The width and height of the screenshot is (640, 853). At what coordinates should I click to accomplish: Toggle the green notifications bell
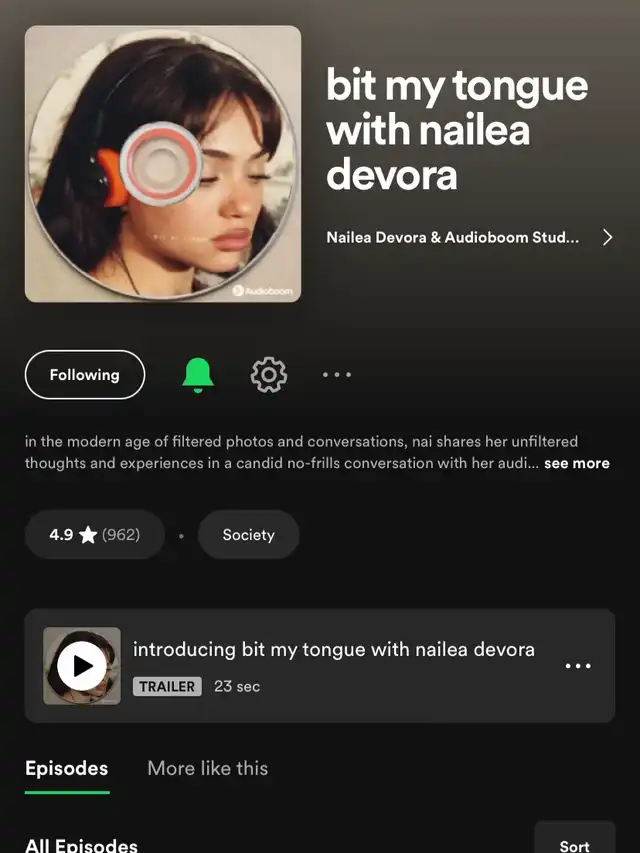click(198, 375)
